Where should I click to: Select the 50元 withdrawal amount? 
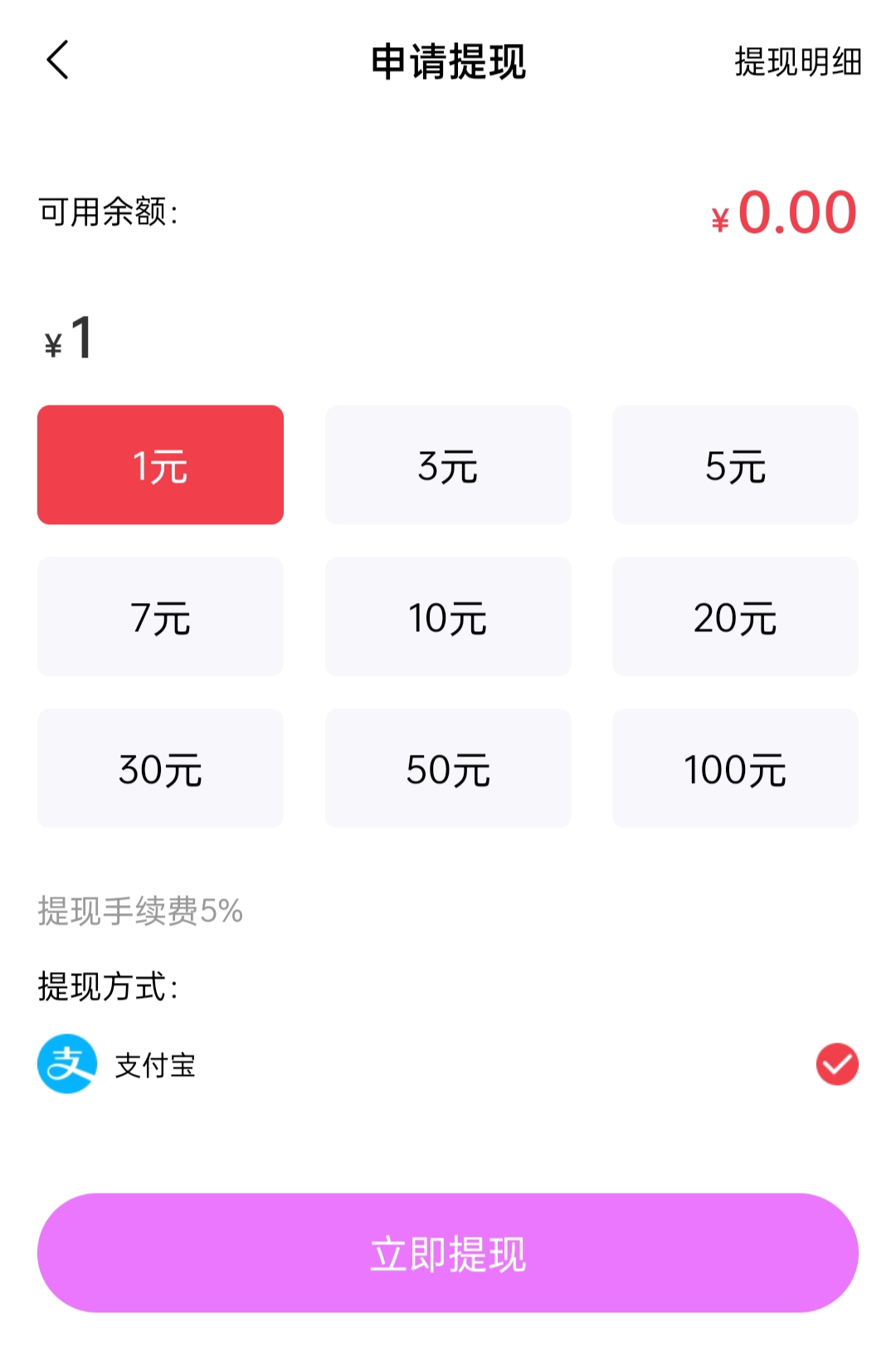click(448, 768)
